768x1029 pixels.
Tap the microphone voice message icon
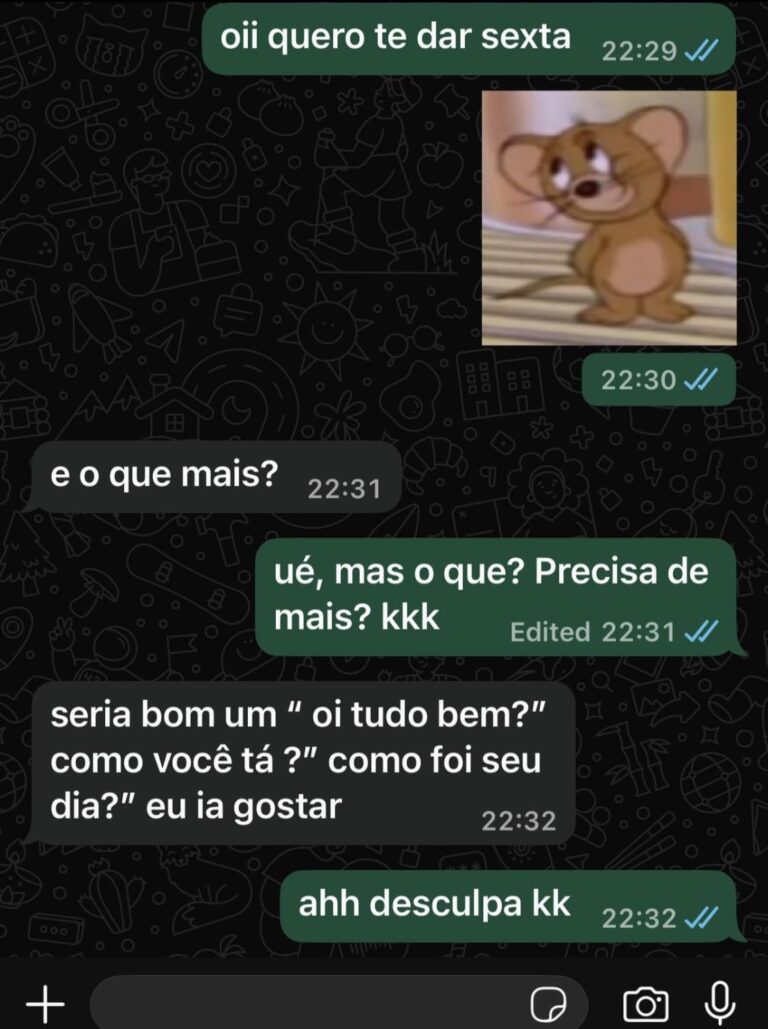(719, 1001)
